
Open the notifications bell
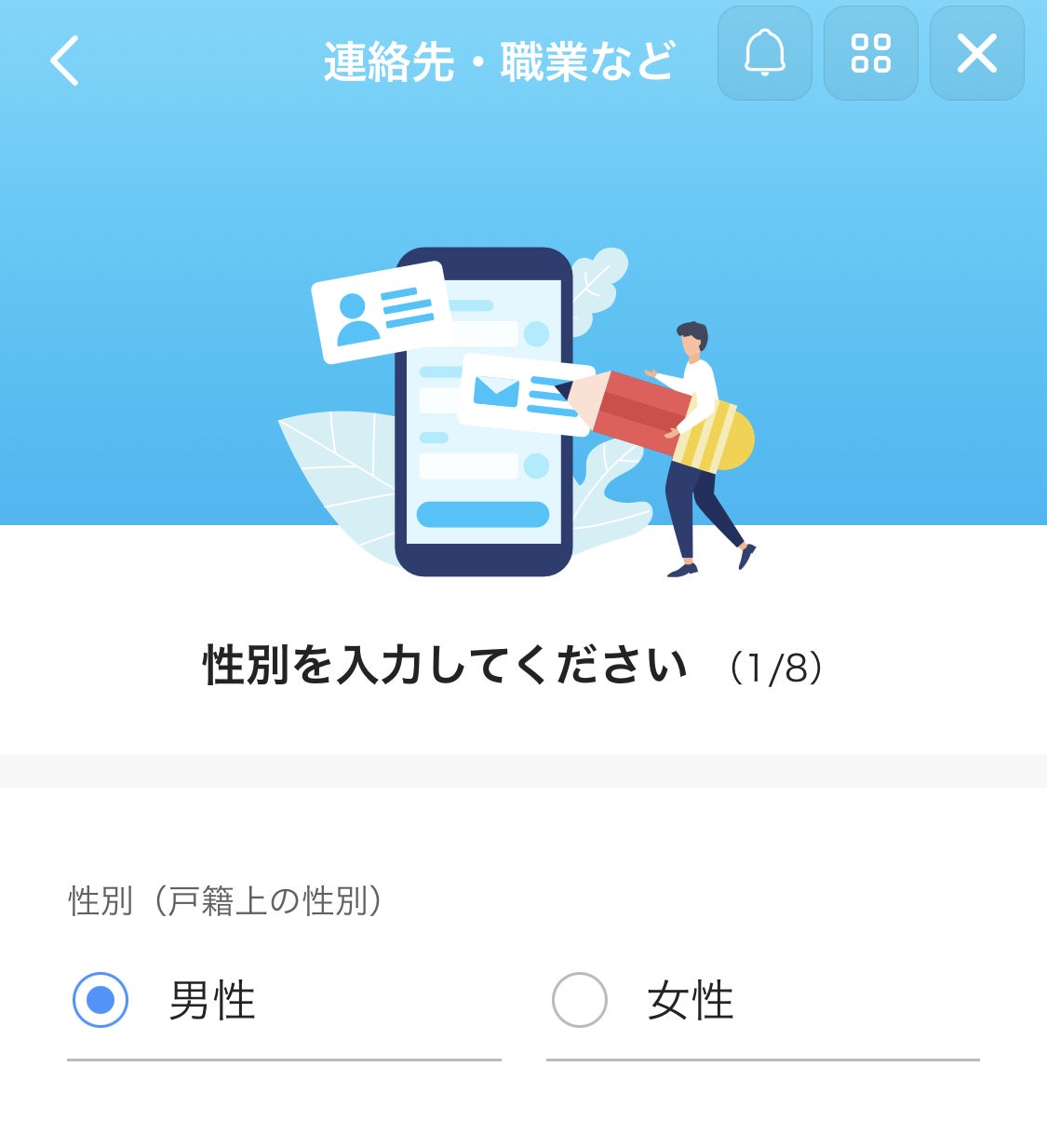click(x=765, y=53)
